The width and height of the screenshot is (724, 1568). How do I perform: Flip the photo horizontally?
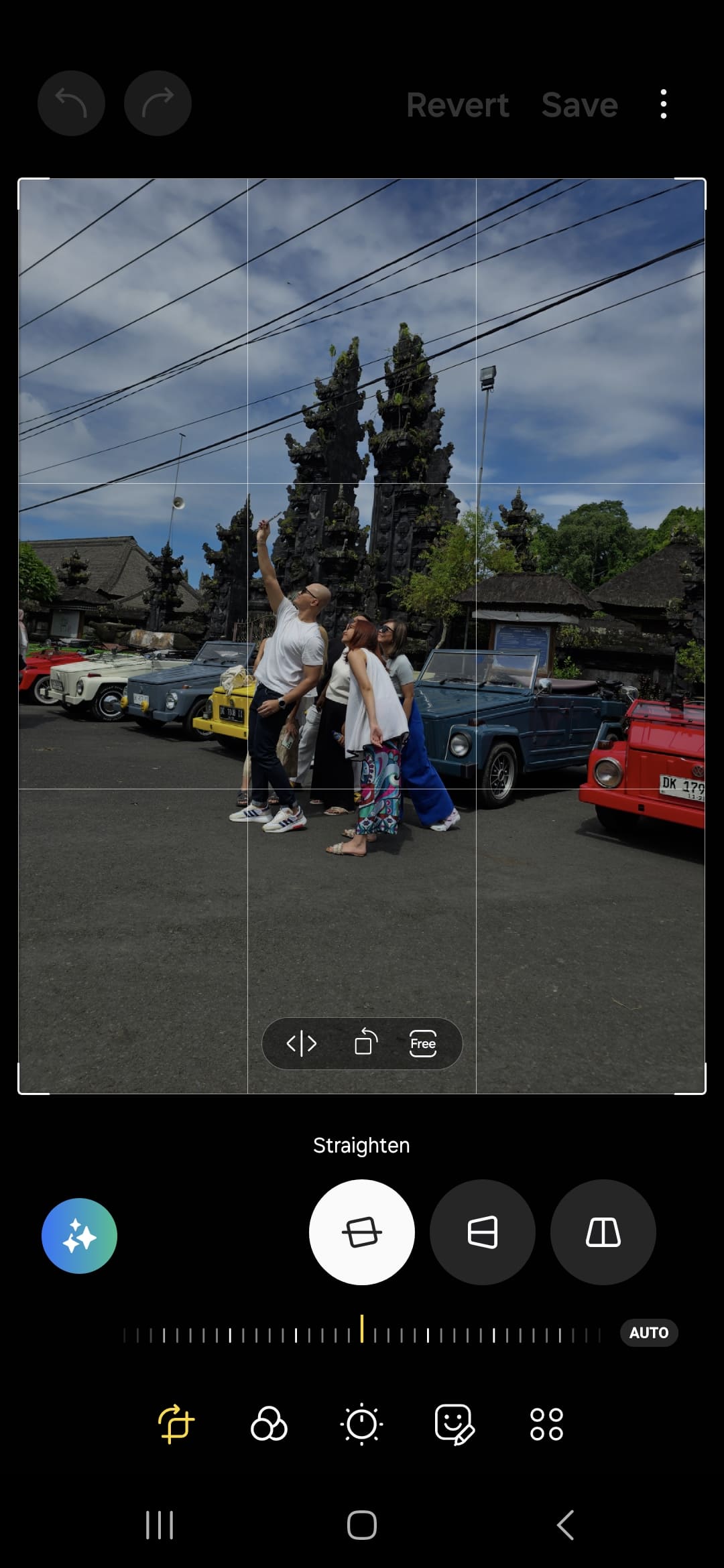pyautogui.click(x=302, y=1043)
